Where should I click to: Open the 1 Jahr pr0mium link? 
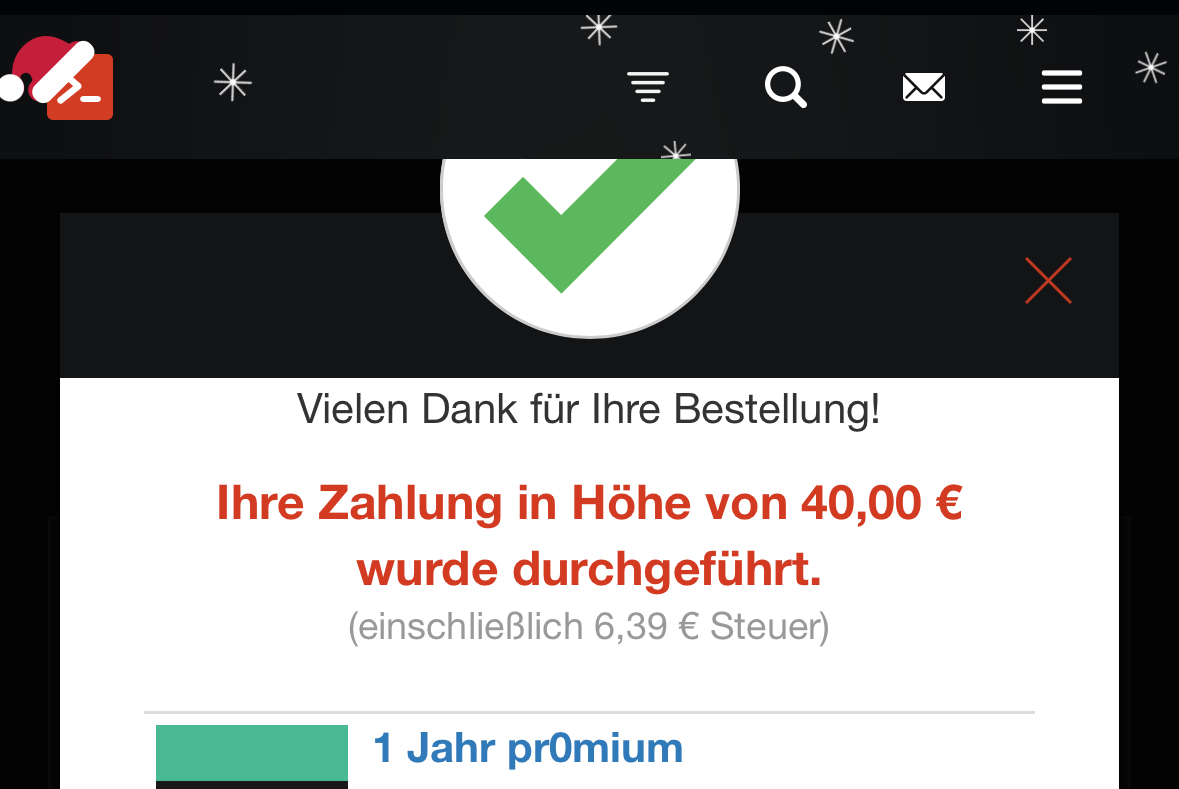[x=528, y=748]
